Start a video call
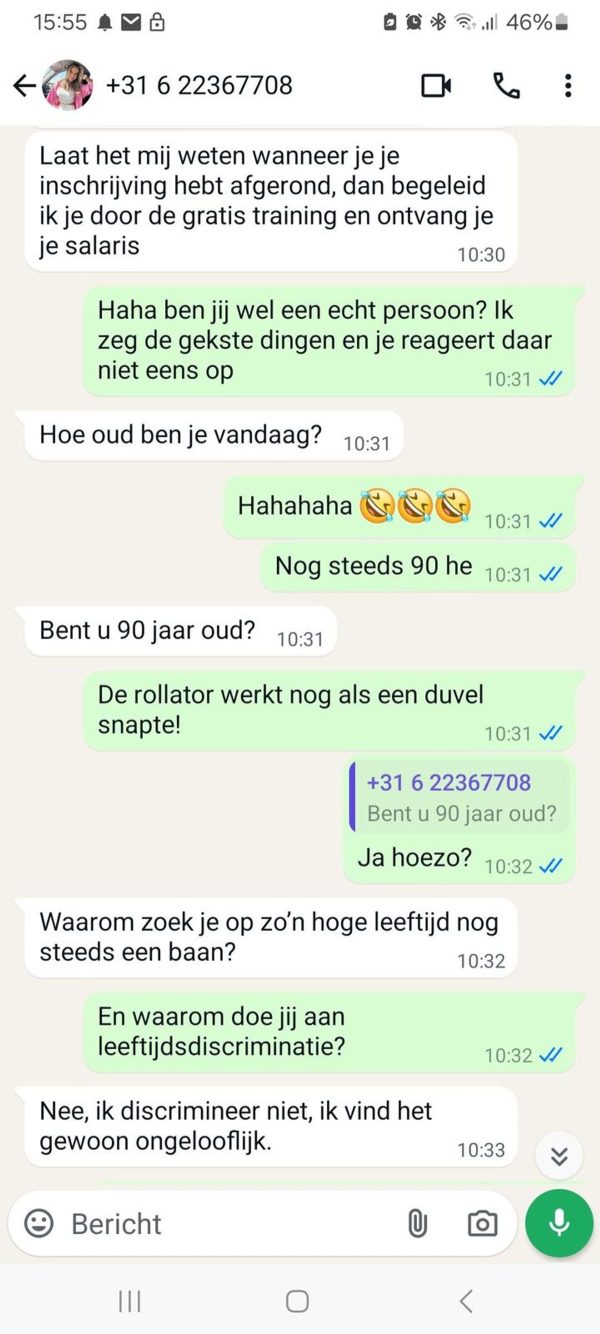600x1334 pixels. point(436,86)
